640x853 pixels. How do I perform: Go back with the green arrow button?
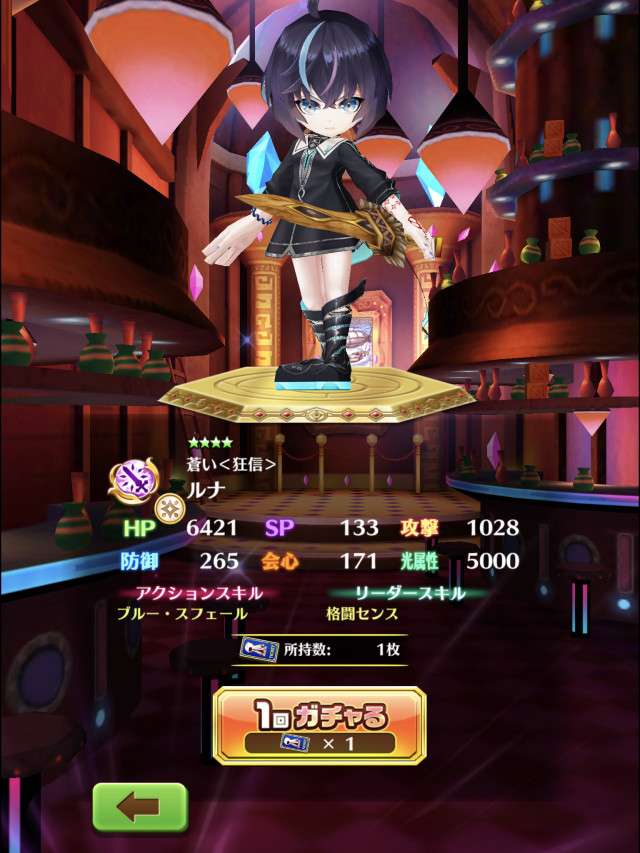tap(140, 807)
